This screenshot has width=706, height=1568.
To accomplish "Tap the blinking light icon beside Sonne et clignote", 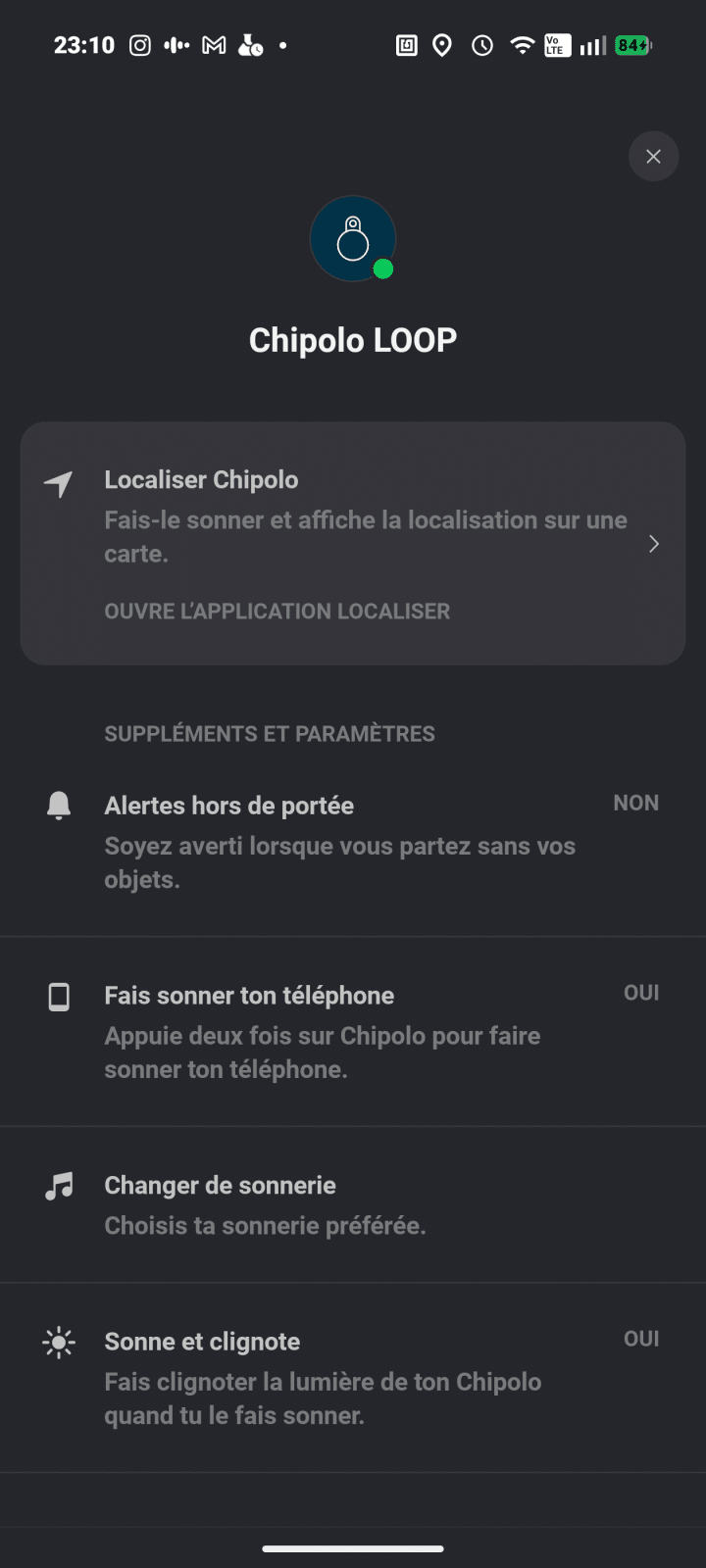I will coord(59,1342).
